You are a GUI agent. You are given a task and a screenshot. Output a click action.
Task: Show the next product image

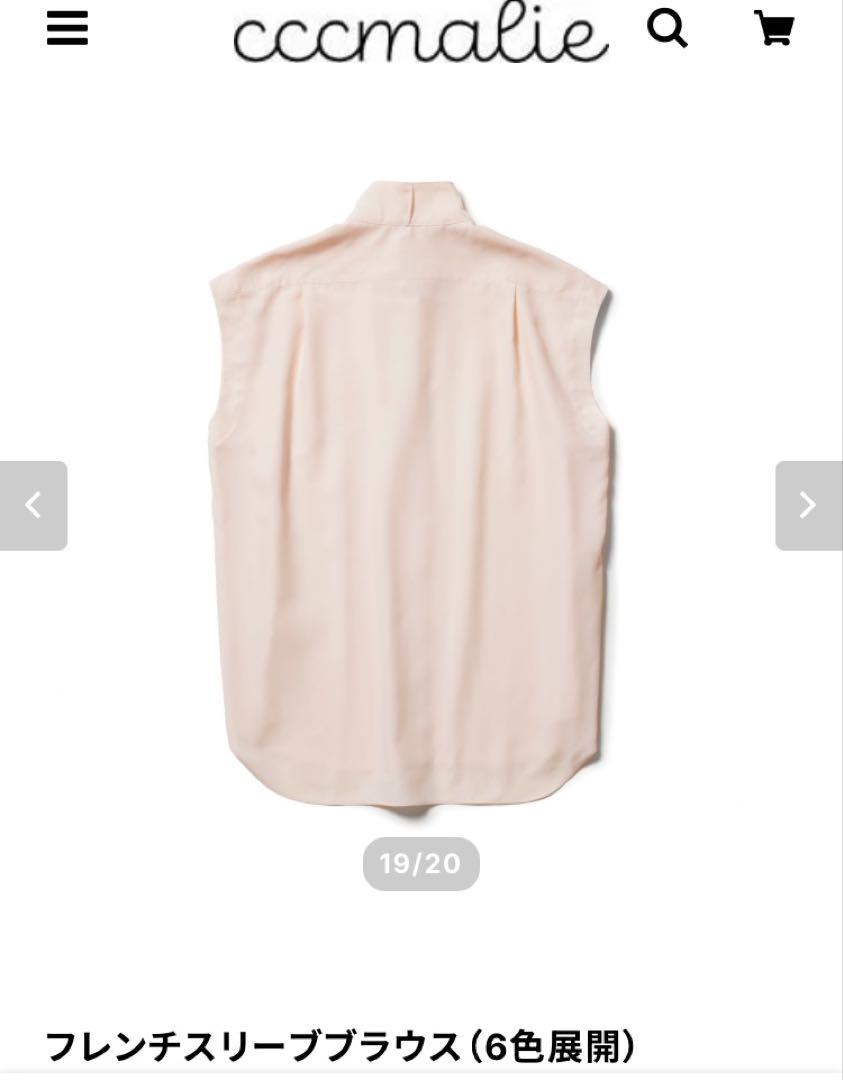tap(808, 505)
